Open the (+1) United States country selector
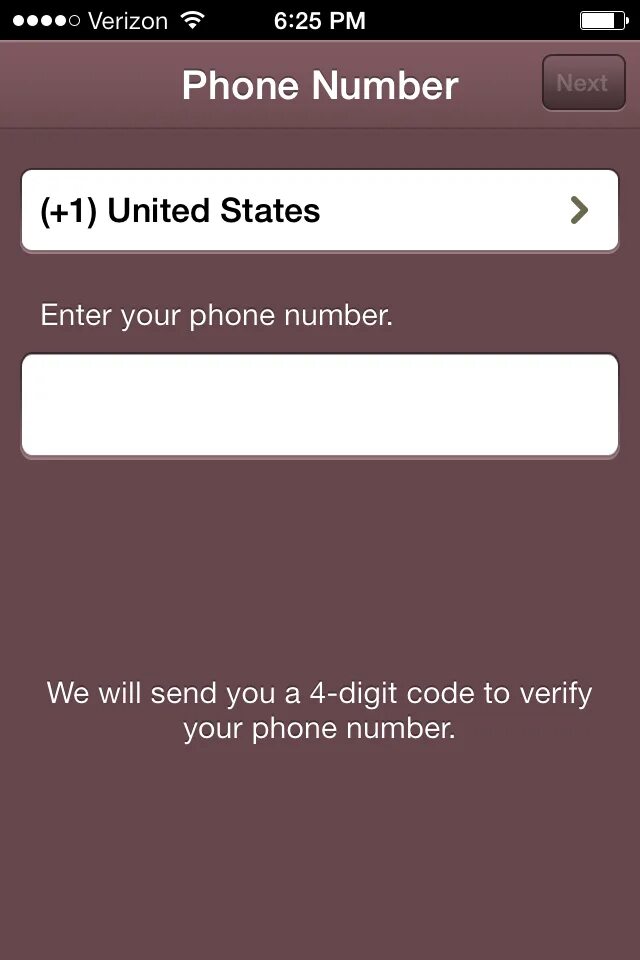Screen dimensions: 640x960 coord(320,210)
